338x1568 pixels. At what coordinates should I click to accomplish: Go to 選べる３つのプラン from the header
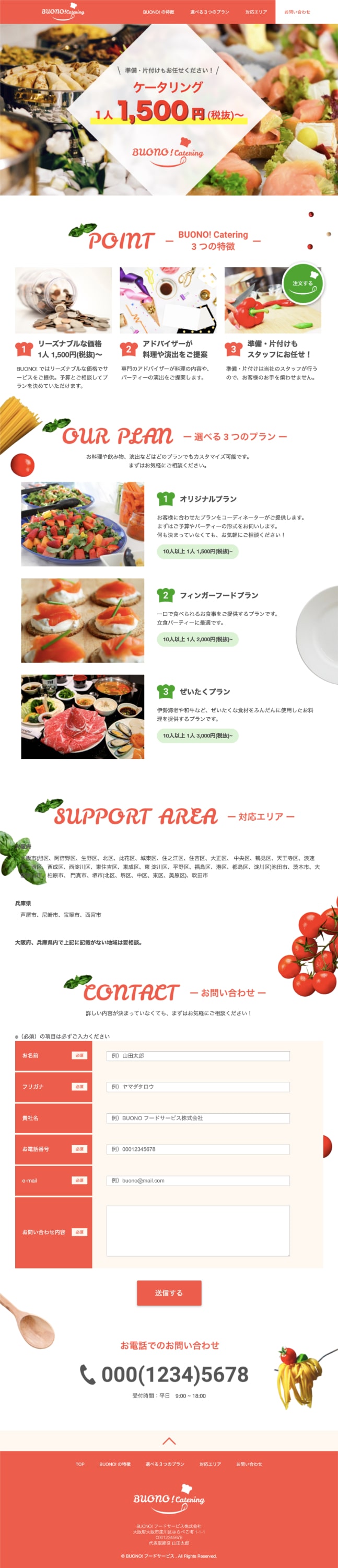[209, 12]
